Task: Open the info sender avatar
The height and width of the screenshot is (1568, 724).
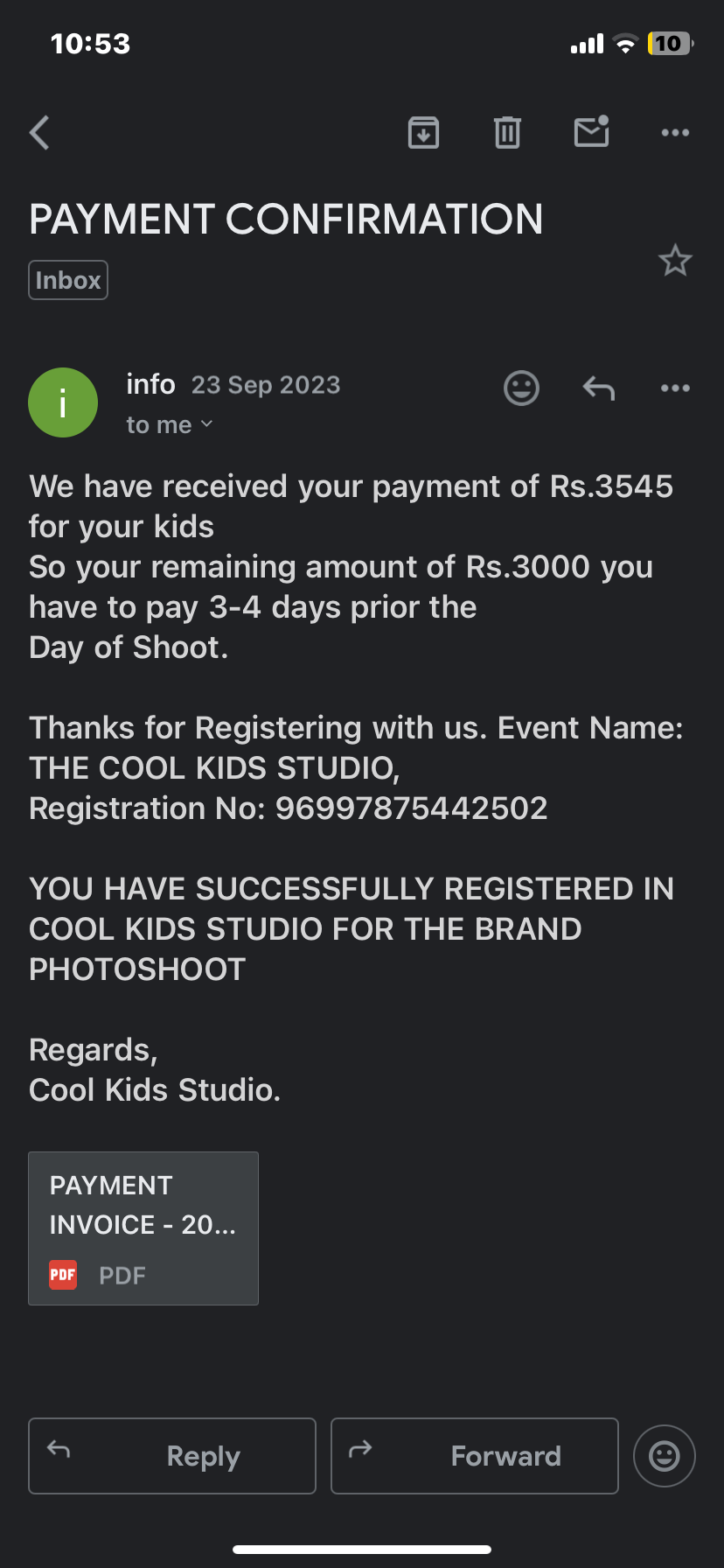Action: 63,402
